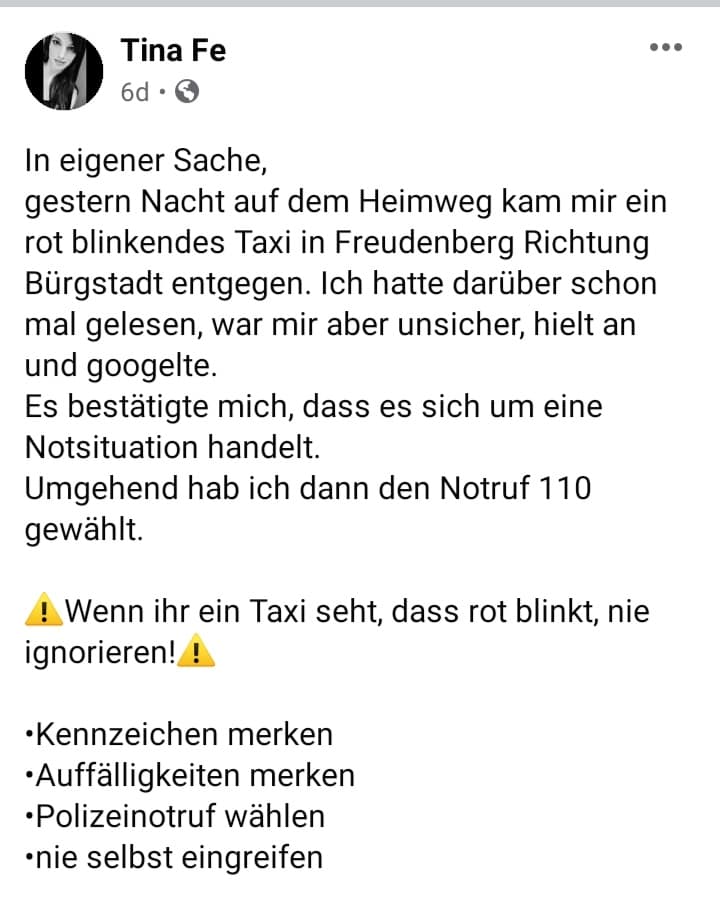
Task: Tap the public audience globe icon
Action: pyautogui.click(x=186, y=92)
